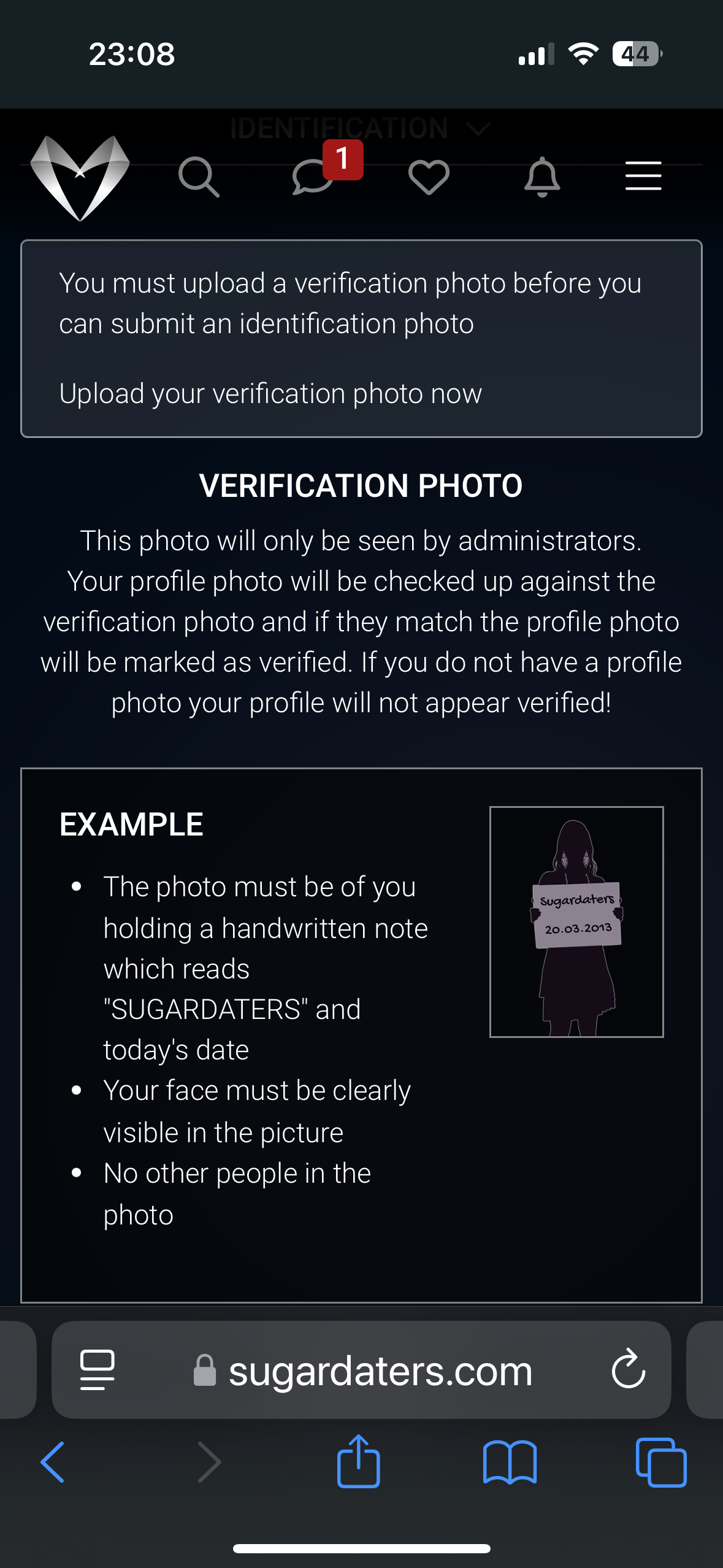Open the hamburger menu
This screenshot has height=1568, width=723.
click(x=643, y=176)
